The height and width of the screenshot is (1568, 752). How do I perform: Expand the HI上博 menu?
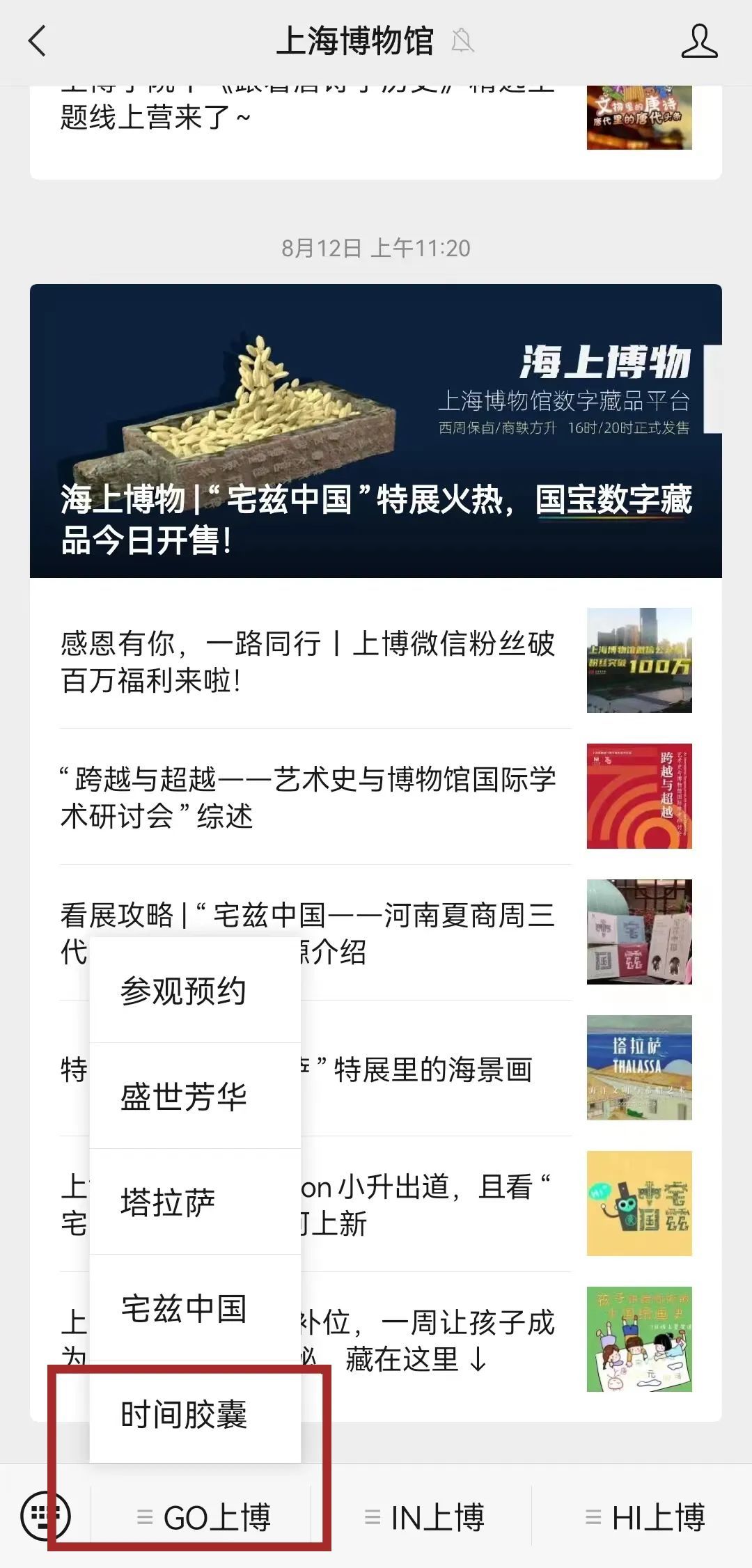pyautogui.click(x=645, y=1517)
